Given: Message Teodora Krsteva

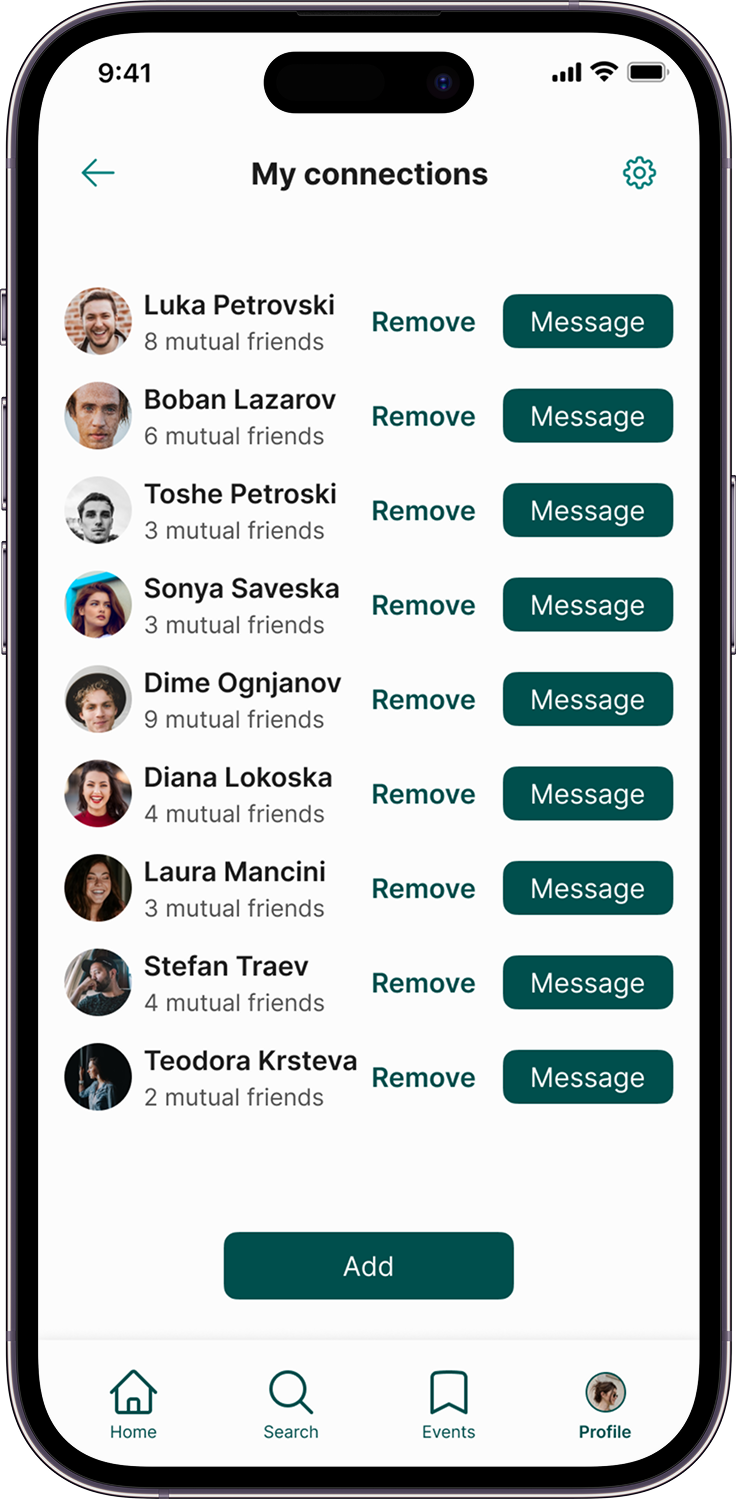Looking at the screenshot, I should pyautogui.click(x=587, y=1077).
